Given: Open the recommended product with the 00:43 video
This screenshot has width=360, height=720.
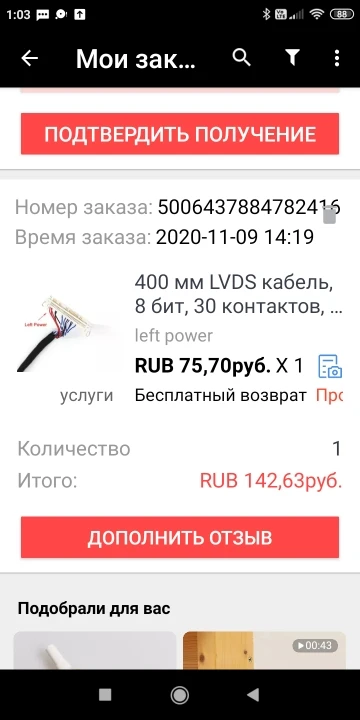Looking at the screenshot, I should [x=264, y=650].
